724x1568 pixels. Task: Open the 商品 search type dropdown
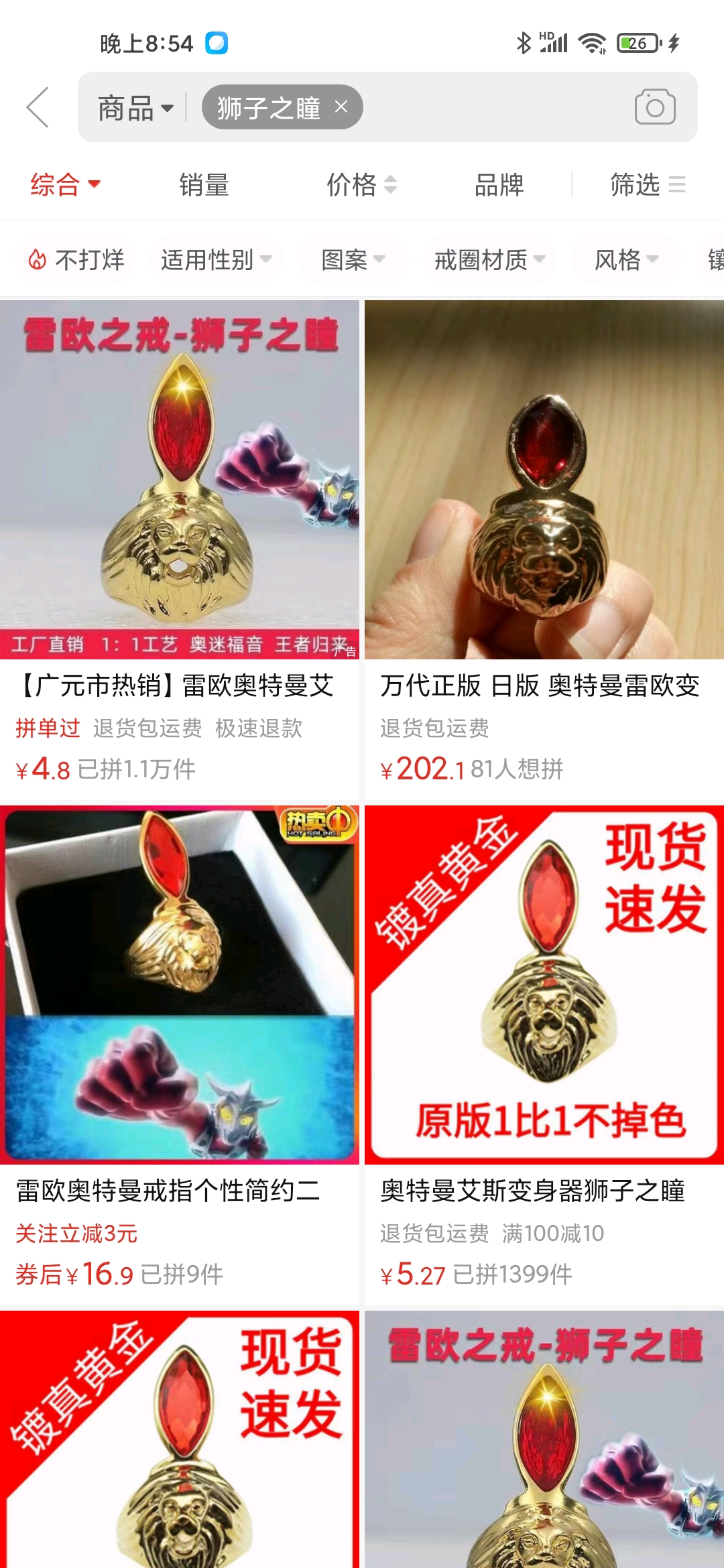coord(136,108)
